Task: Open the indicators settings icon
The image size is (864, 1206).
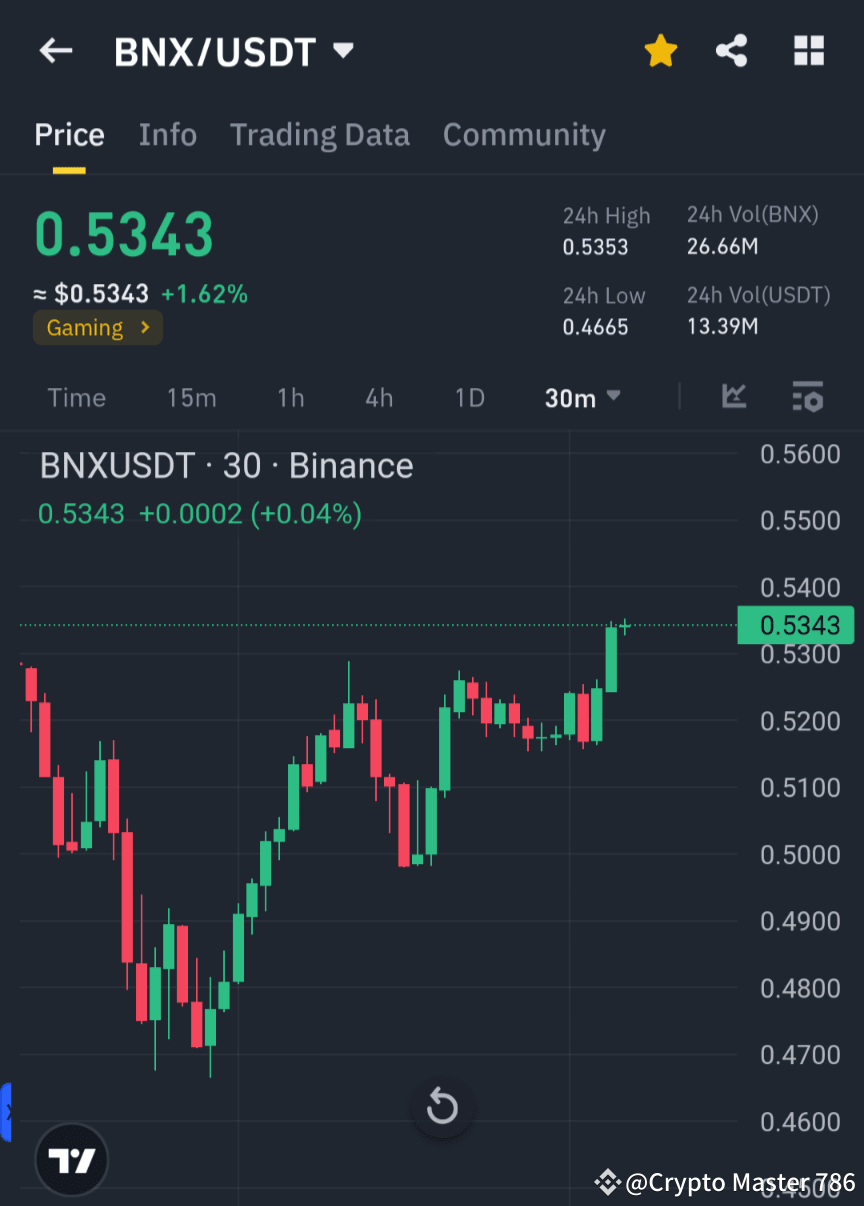Action: (x=807, y=397)
